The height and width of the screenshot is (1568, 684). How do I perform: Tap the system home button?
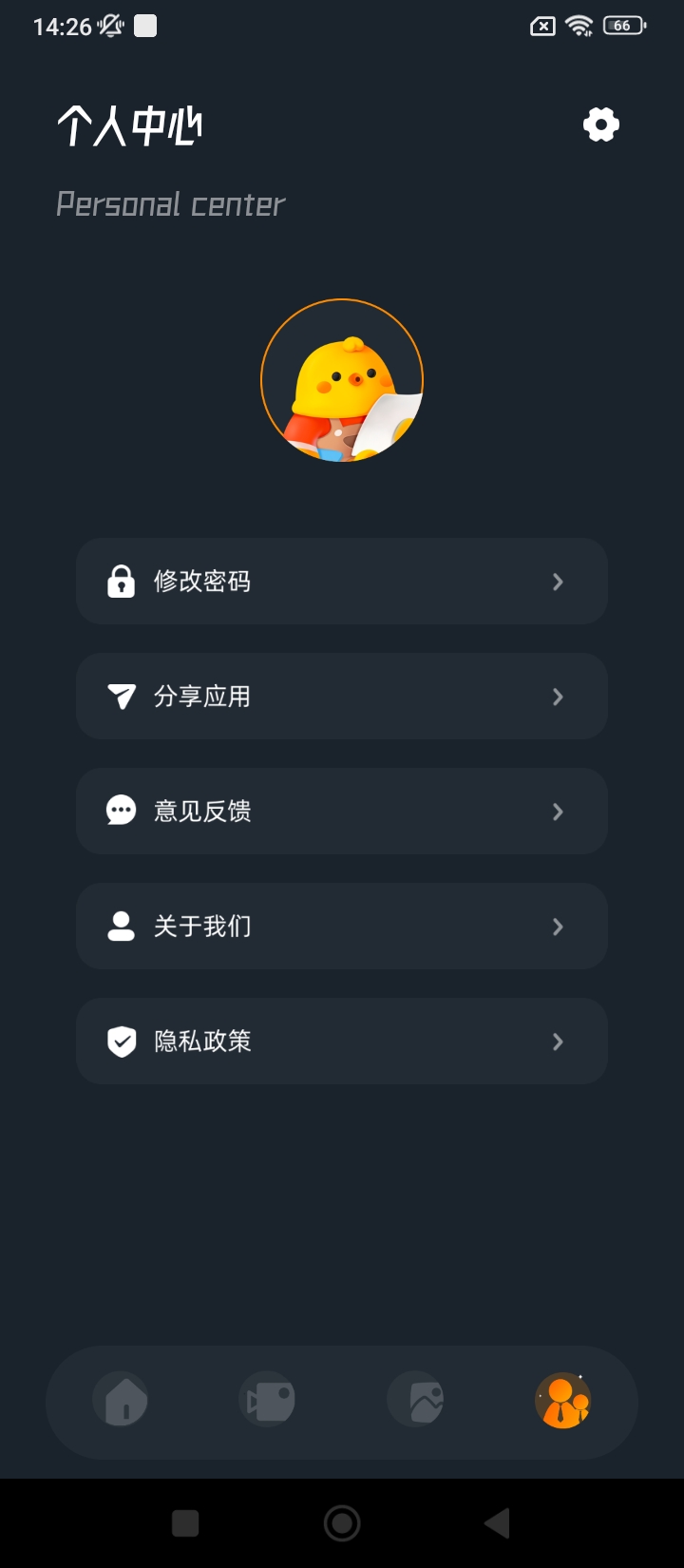[342, 1523]
